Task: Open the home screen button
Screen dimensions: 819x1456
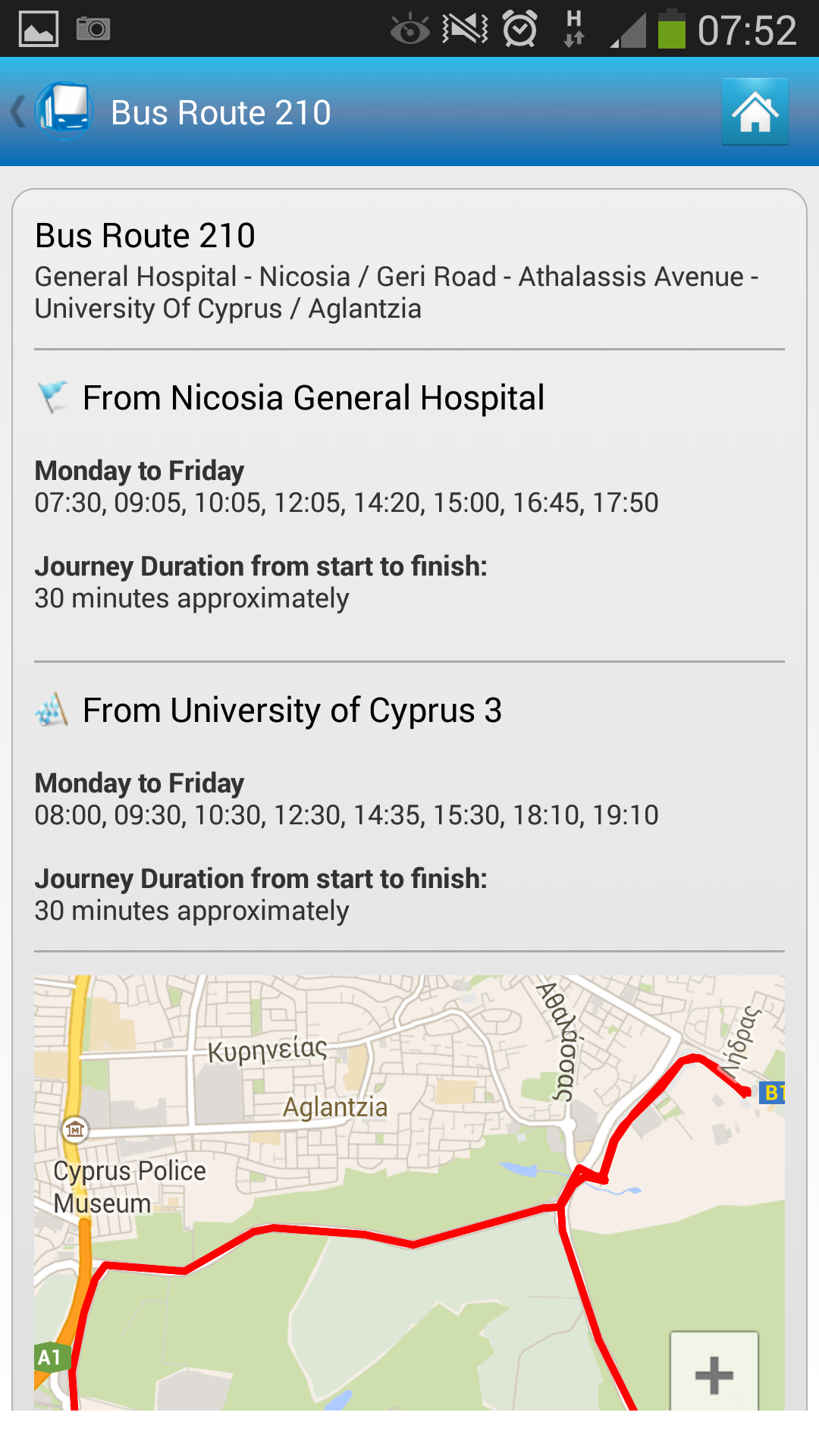Action: [x=755, y=111]
